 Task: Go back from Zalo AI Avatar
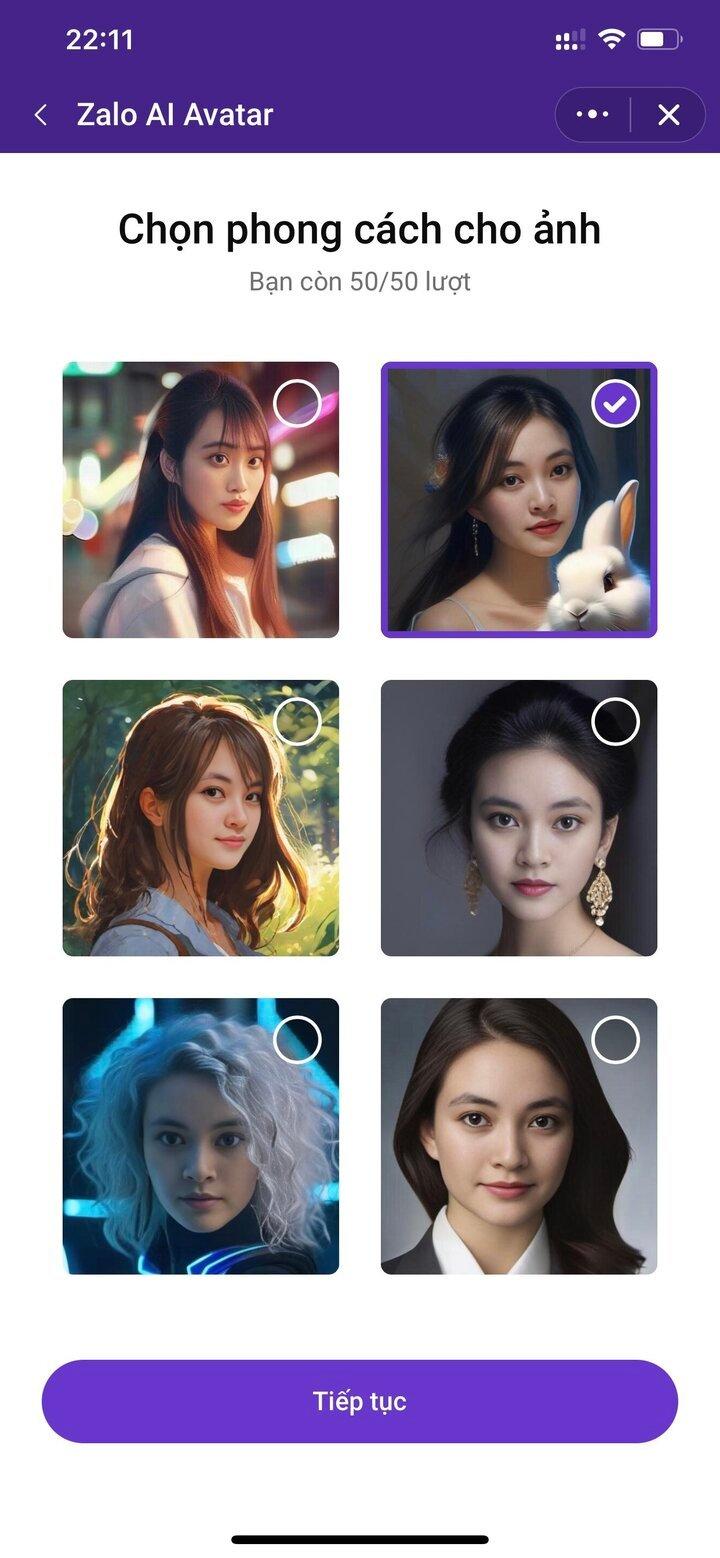click(41, 115)
